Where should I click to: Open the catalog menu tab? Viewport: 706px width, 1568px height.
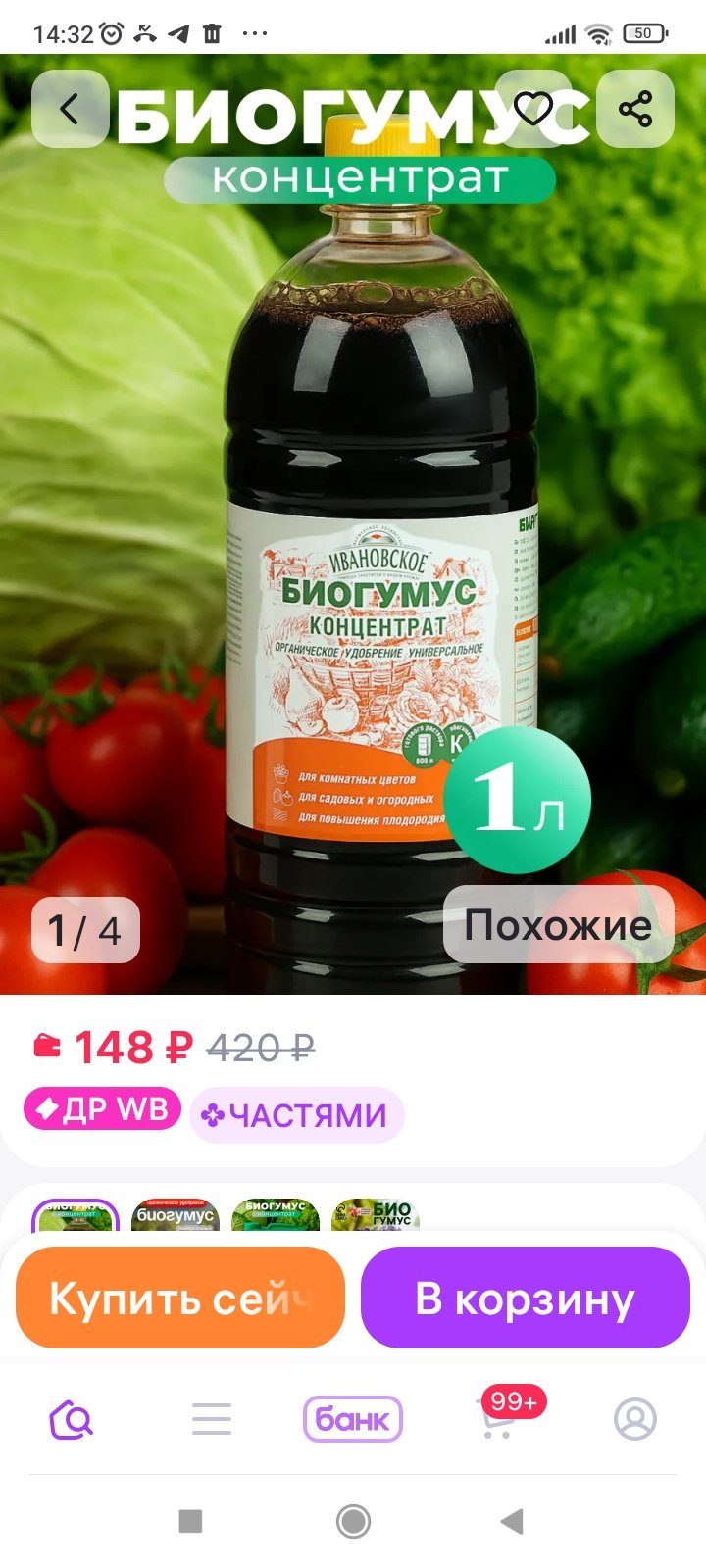pos(212,1419)
